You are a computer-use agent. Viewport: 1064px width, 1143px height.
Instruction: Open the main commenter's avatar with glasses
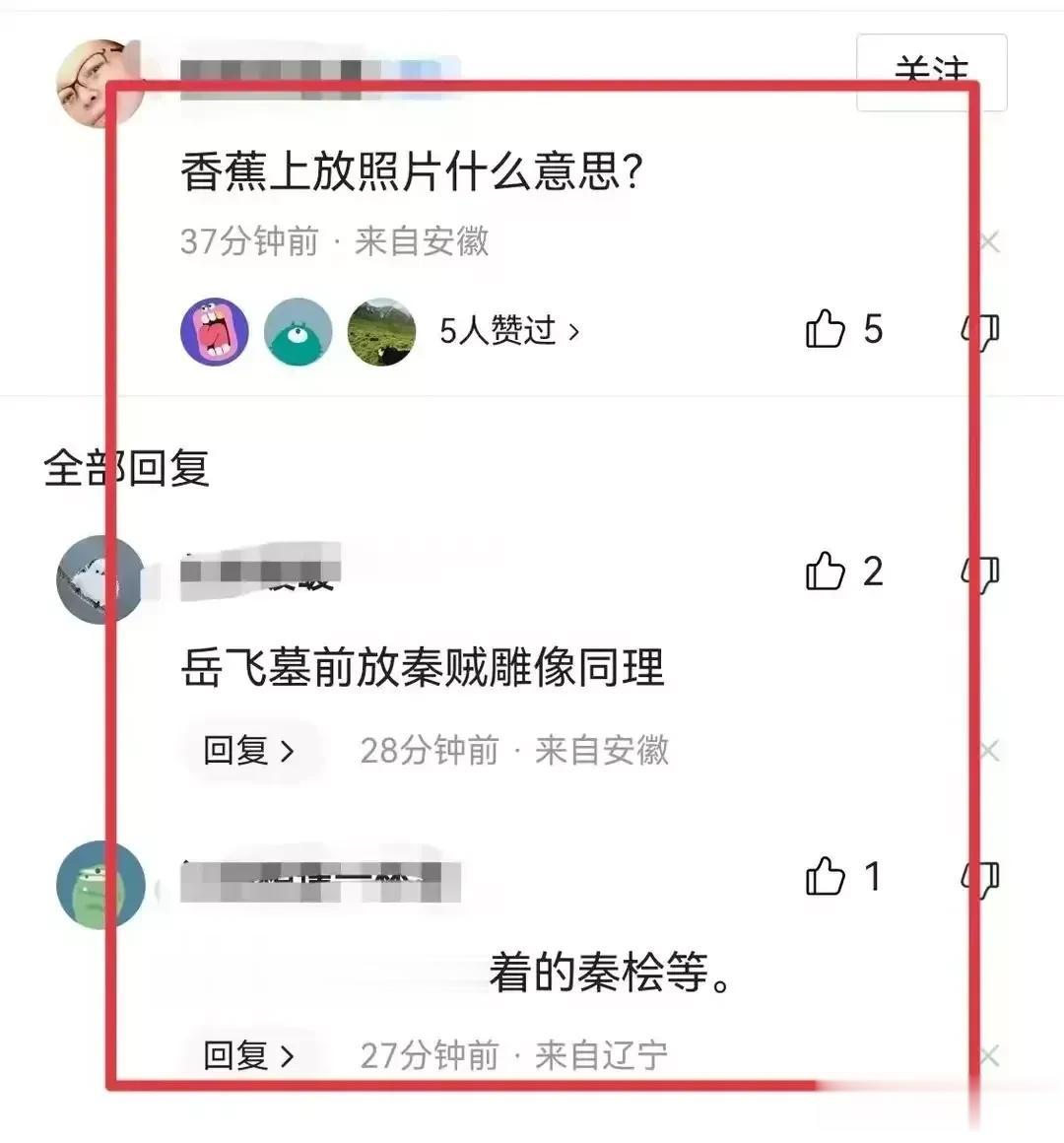click(99, 84)
